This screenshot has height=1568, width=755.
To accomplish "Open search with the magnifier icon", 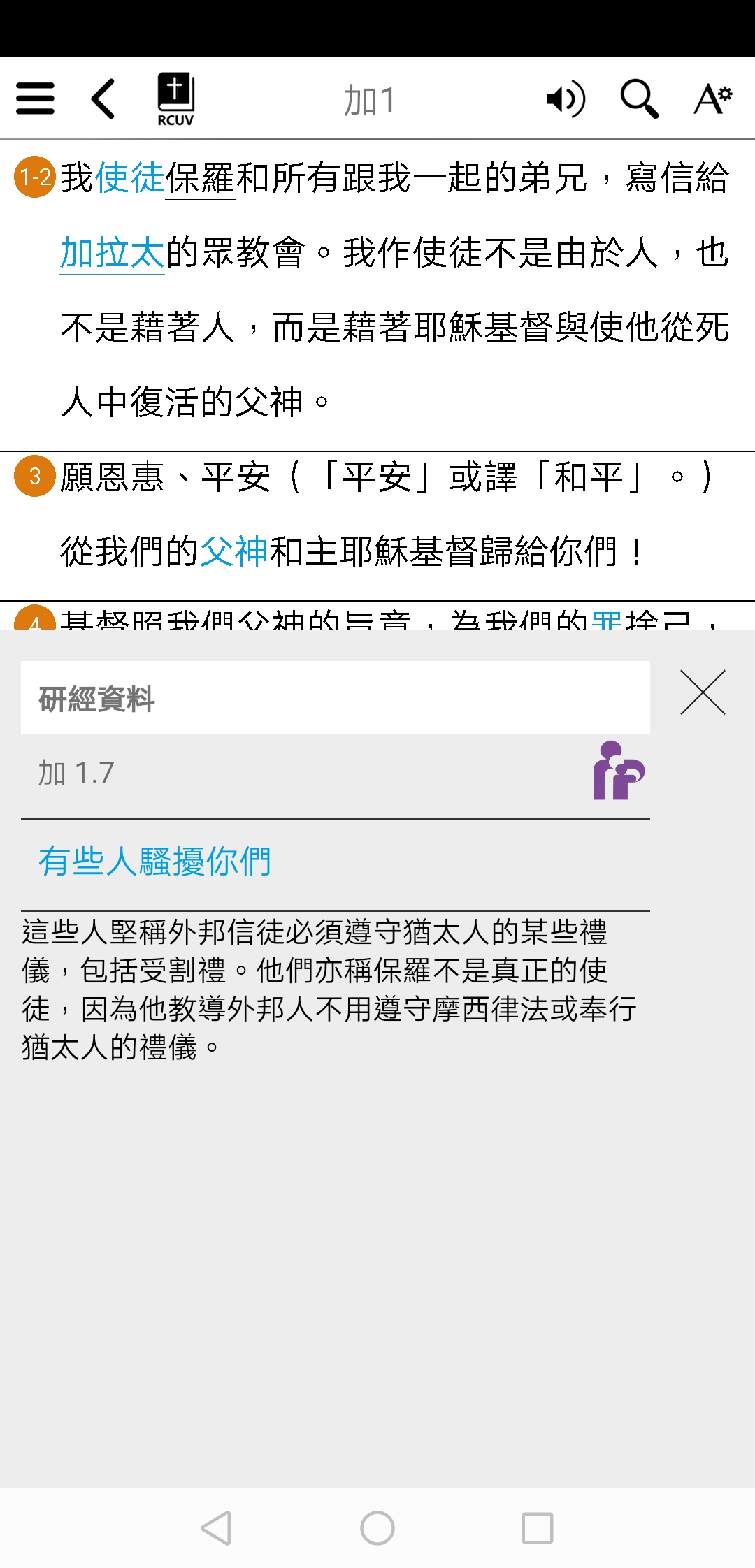I will (x=639, y=99).
